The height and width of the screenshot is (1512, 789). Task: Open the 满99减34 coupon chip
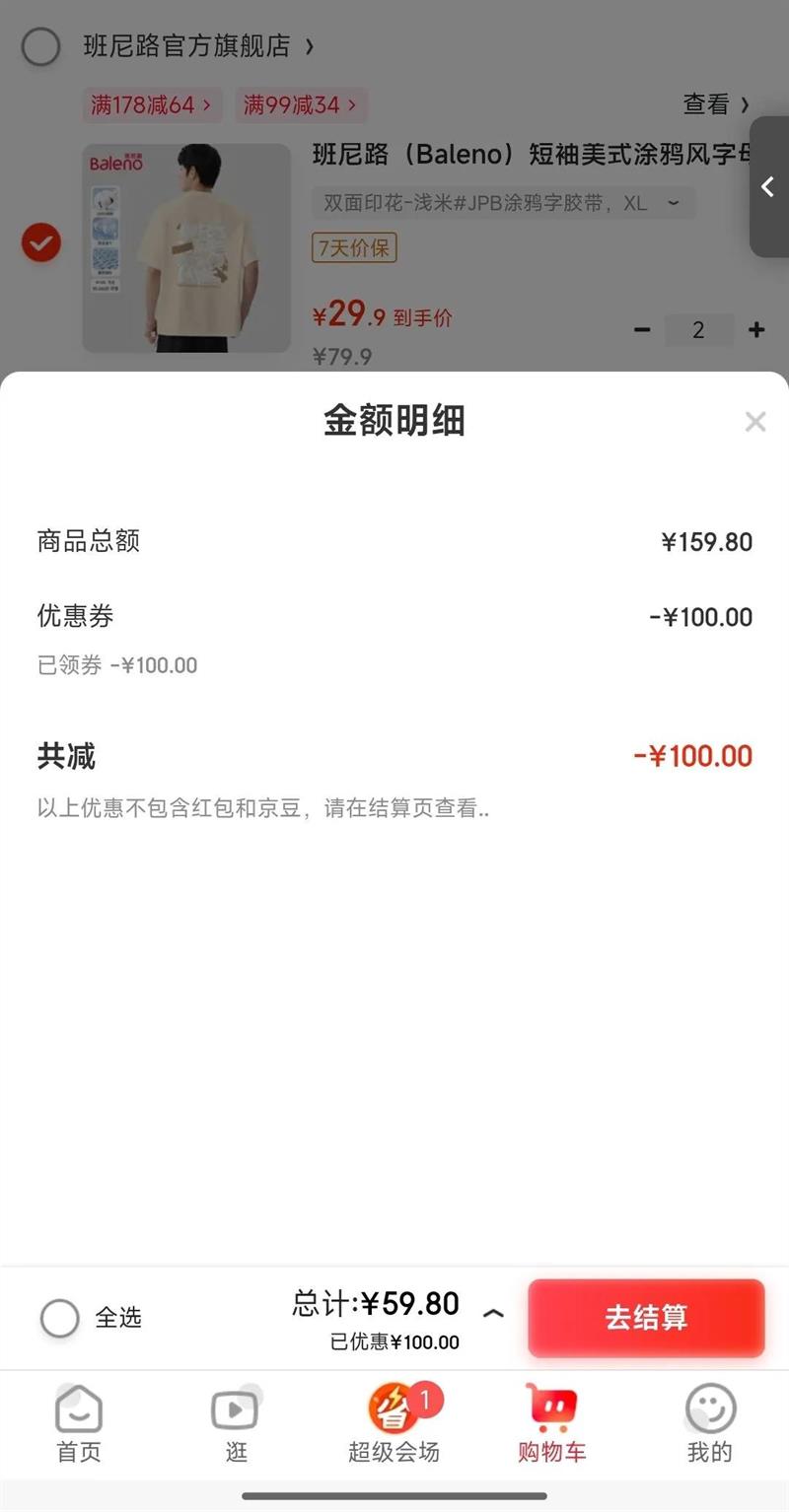point(301,104)
